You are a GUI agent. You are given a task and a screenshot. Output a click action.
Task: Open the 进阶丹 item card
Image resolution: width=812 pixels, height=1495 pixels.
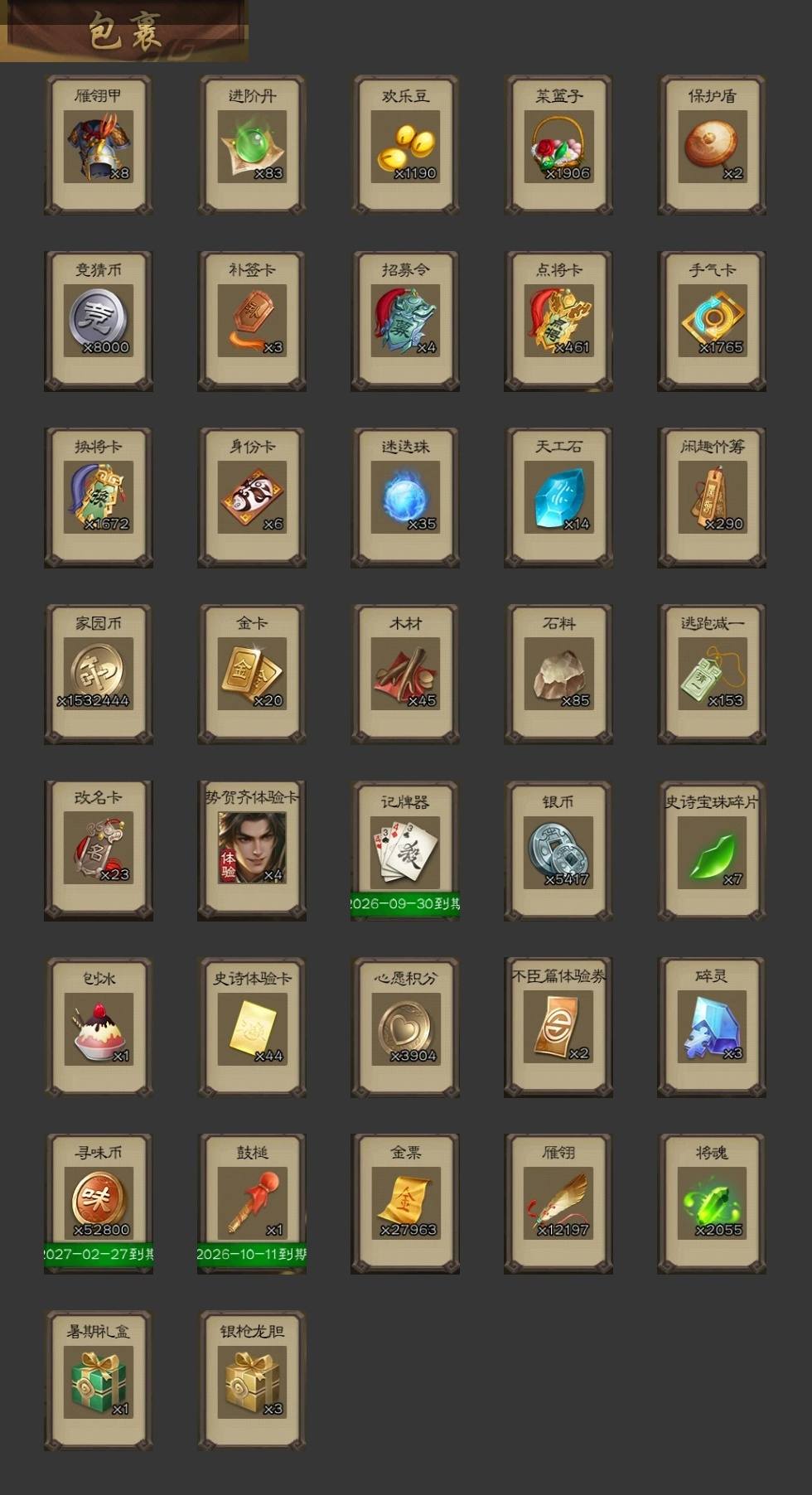pyautogui.click(x=252, y=145)
